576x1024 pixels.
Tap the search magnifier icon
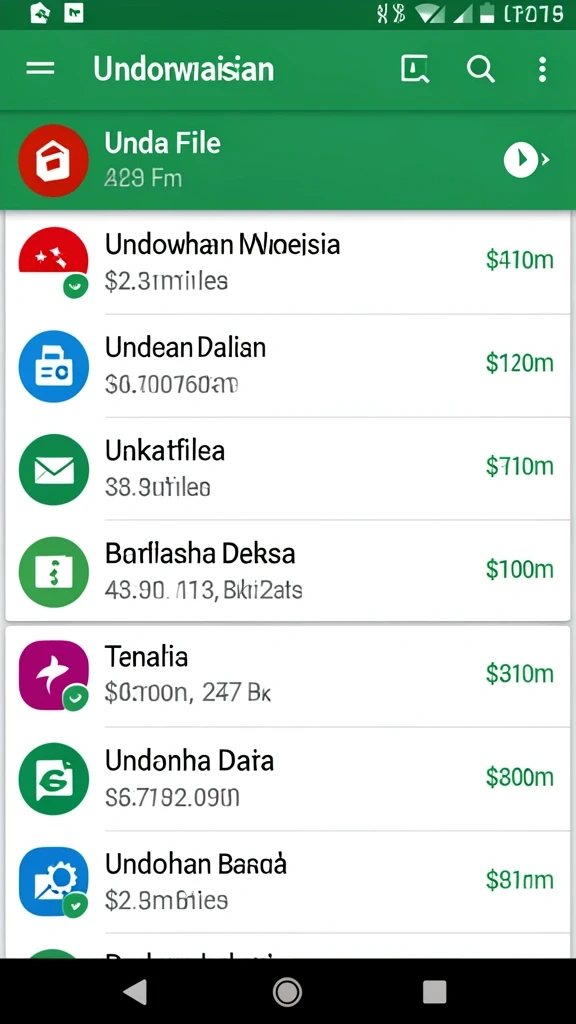(x=481, y=69)
